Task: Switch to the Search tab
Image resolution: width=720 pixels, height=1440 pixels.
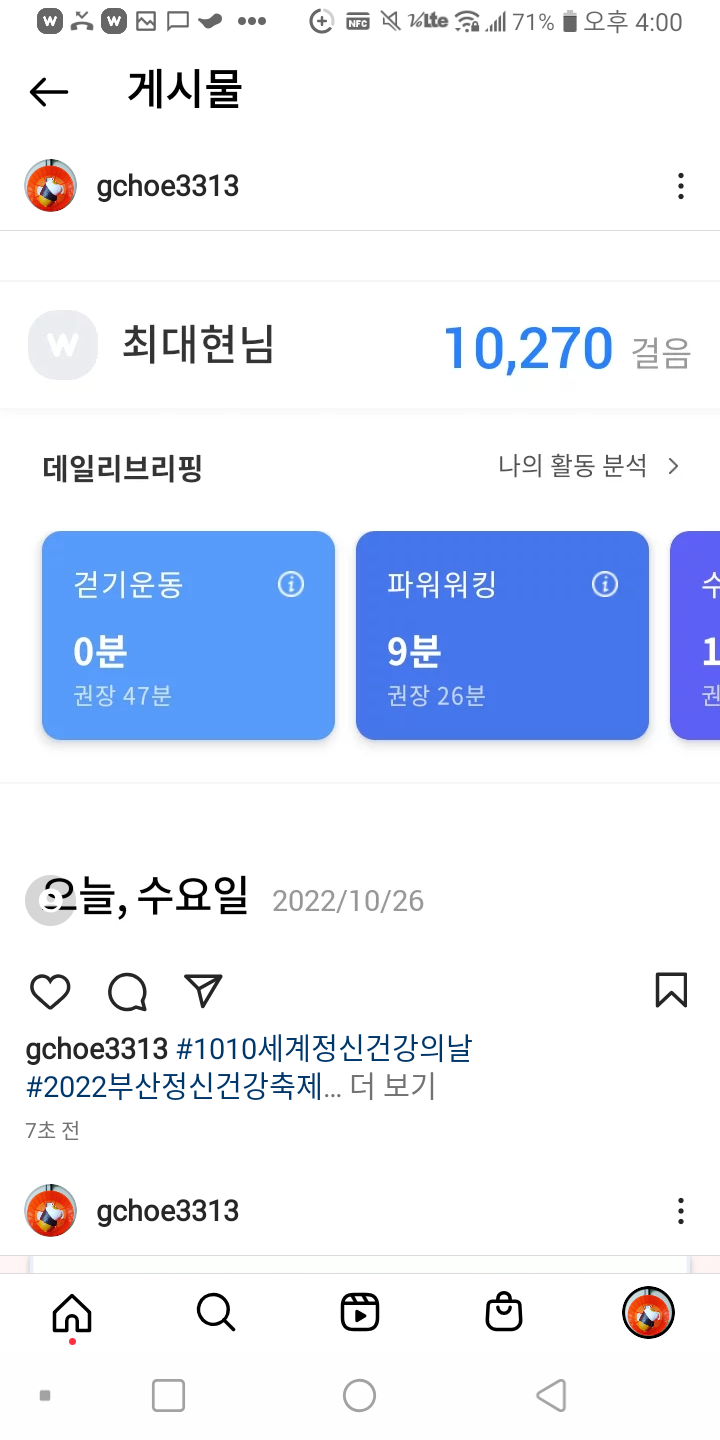Action: click(215, 1311)
